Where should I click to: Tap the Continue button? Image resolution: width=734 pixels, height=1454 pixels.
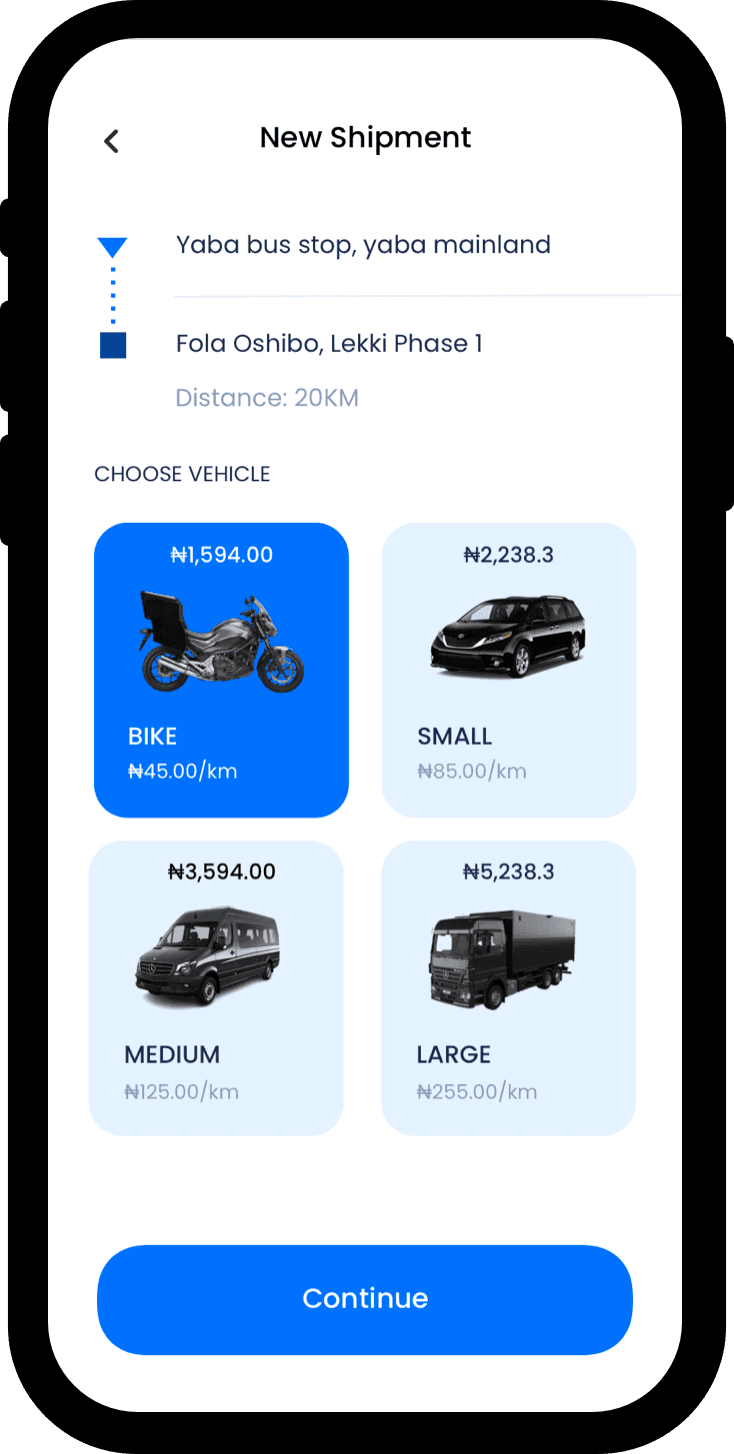click(x=365, y=1299)
